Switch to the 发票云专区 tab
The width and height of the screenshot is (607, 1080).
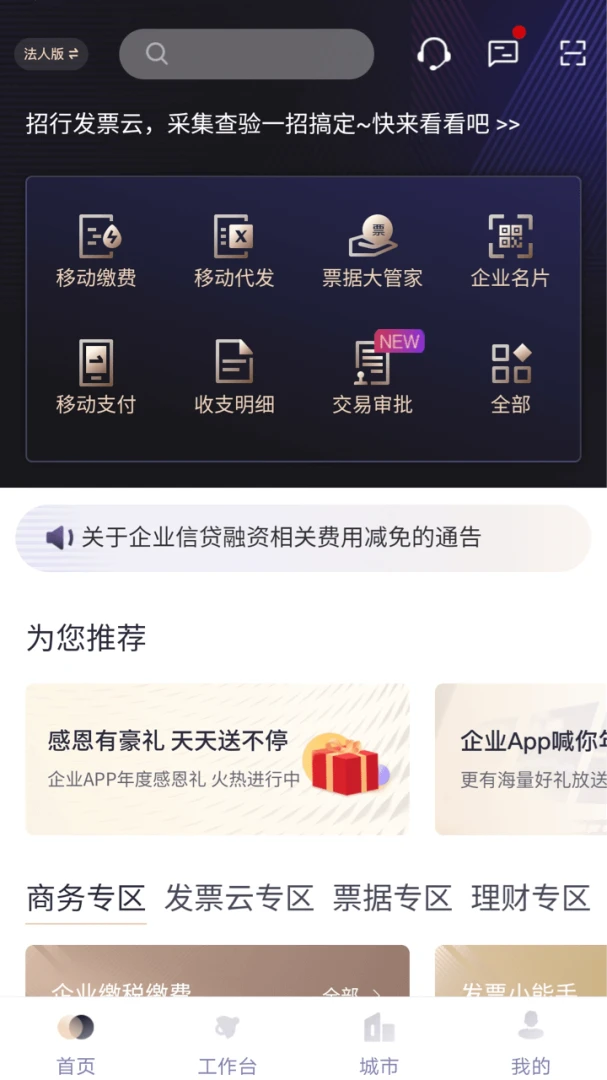pos(239,898)
